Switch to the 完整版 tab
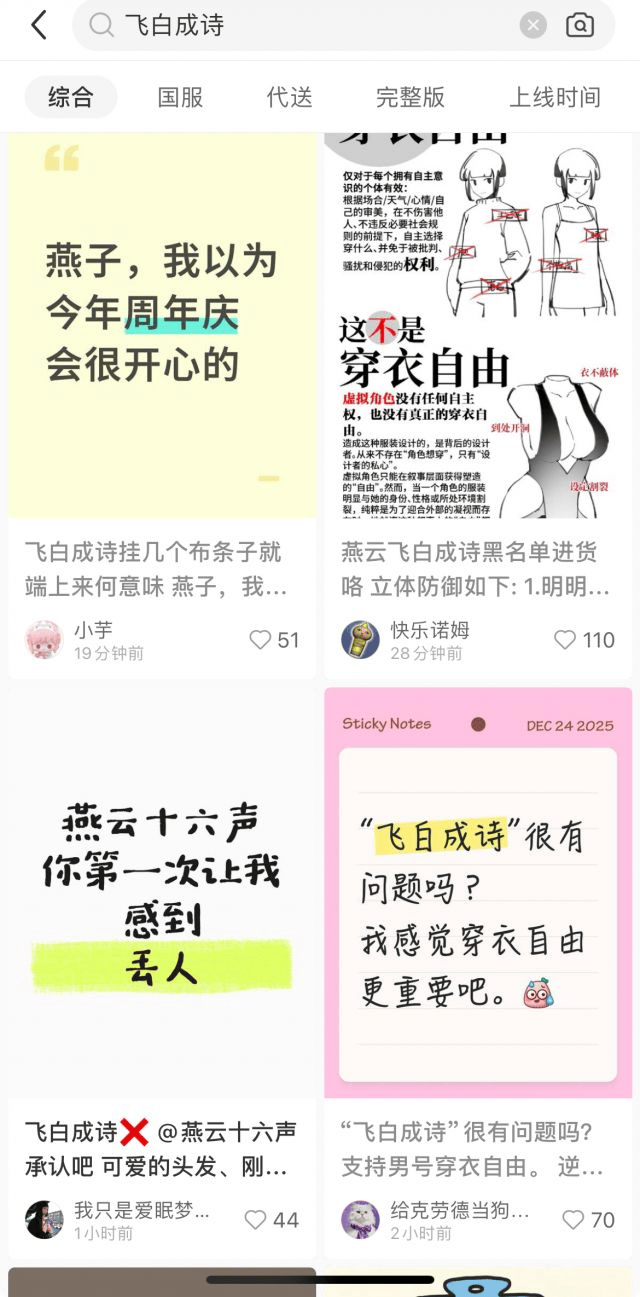Viewport: 640px width, 1297px height. (410, 97)
